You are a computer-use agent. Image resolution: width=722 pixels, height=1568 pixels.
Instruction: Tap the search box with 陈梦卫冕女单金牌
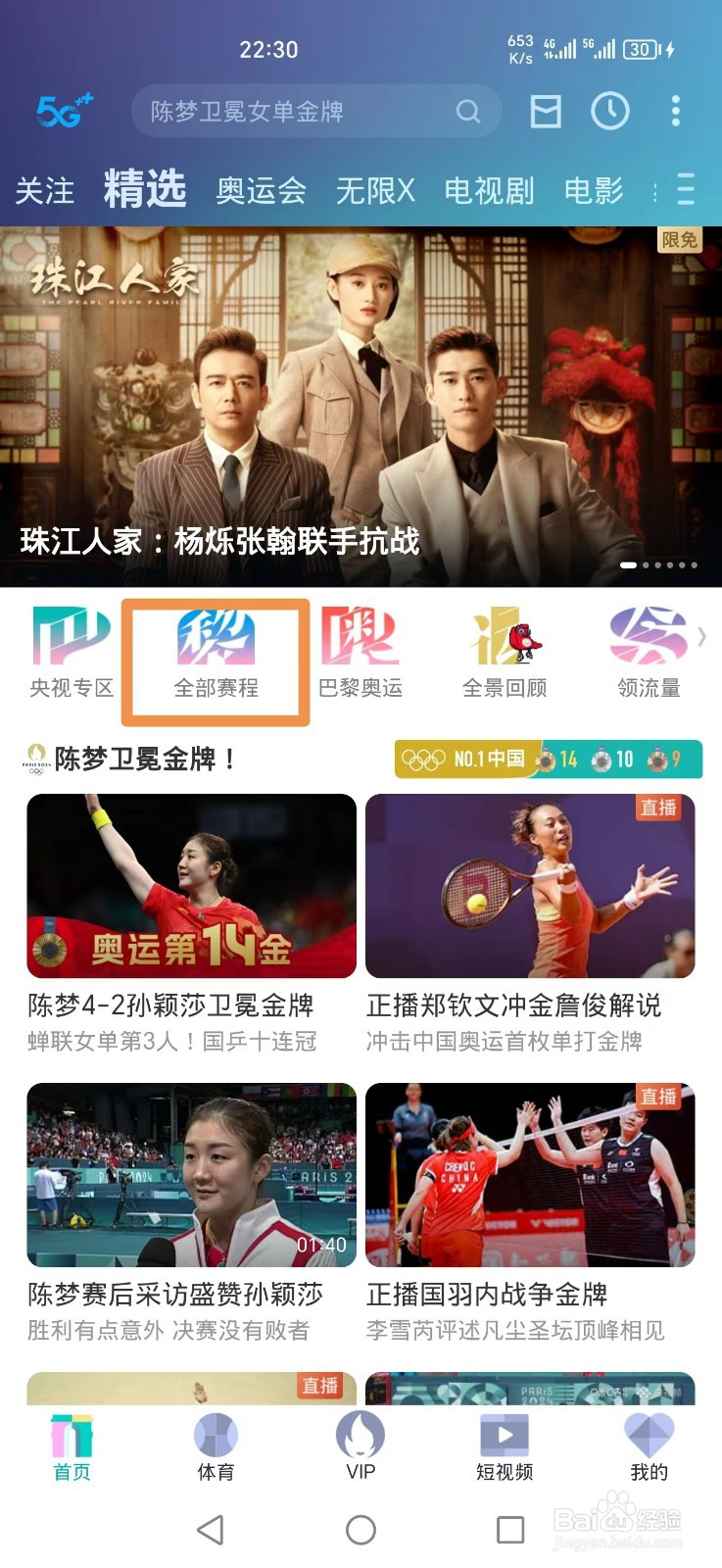pyautogui.click(x=315, y=112)
